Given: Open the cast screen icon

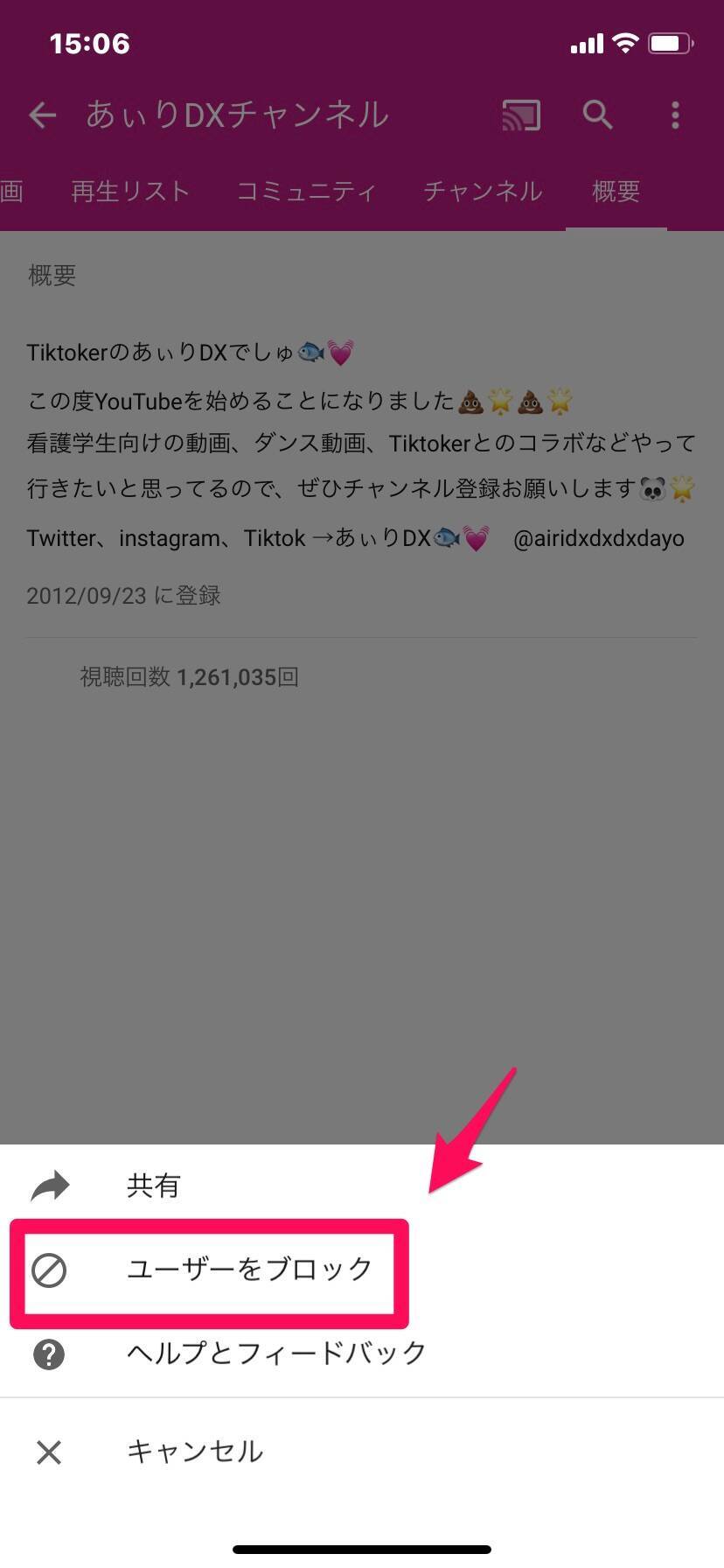Looking at the screenshot, I should [x=521, y=115].
